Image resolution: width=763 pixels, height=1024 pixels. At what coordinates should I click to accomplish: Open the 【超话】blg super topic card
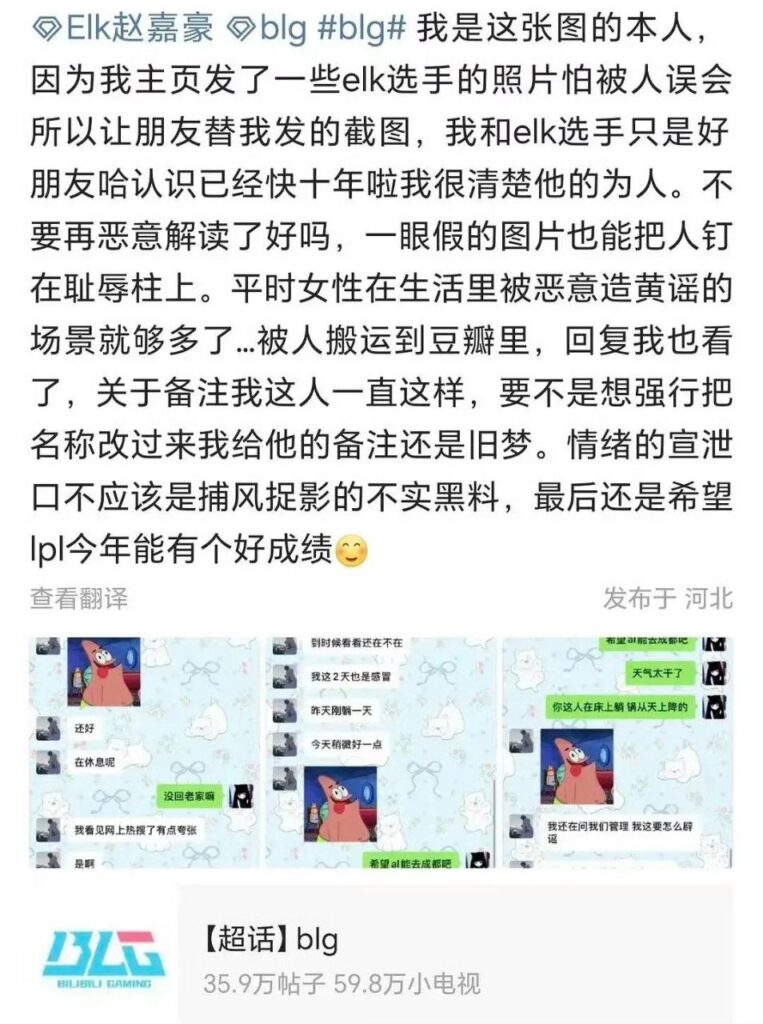(x=381, y=953)
